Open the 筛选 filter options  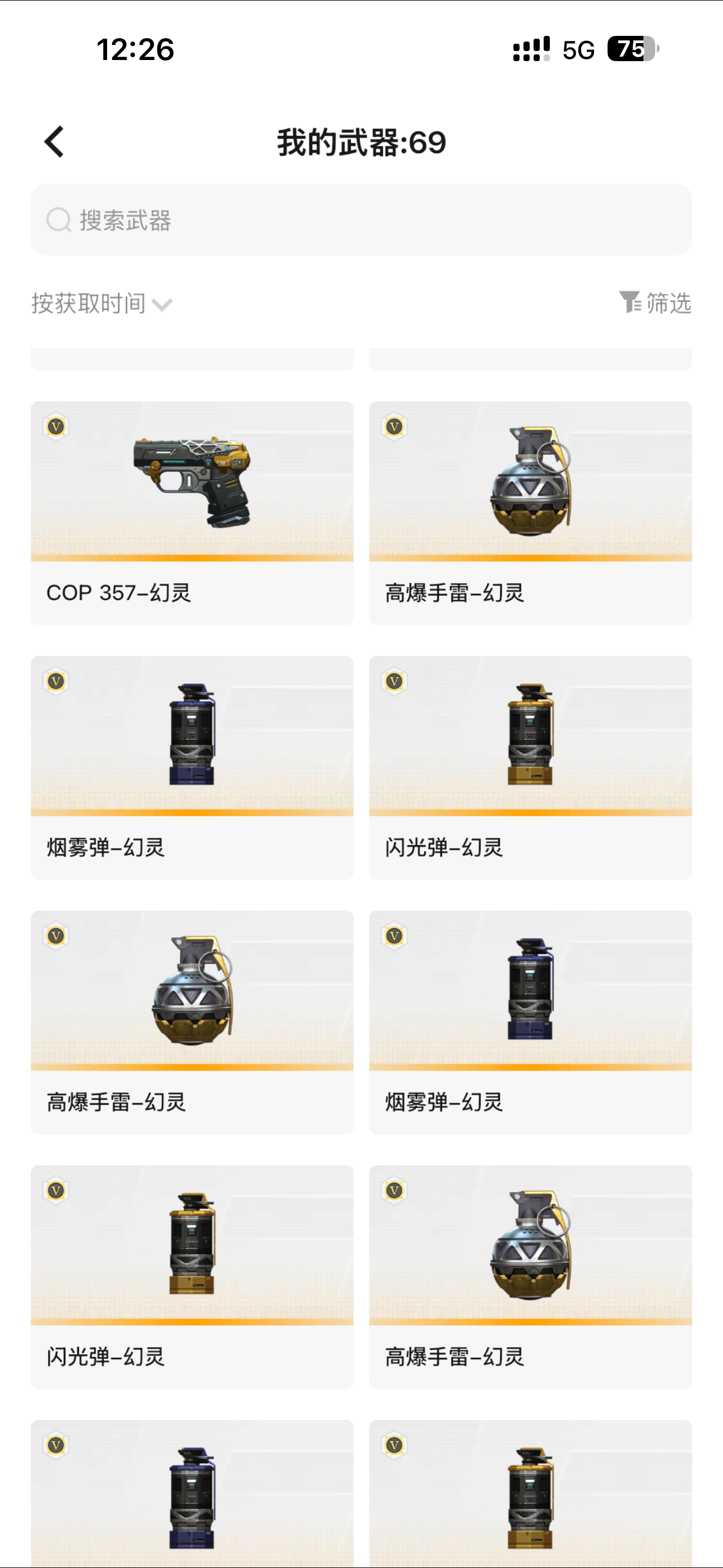pyautogui.click(x=655, y=302)
